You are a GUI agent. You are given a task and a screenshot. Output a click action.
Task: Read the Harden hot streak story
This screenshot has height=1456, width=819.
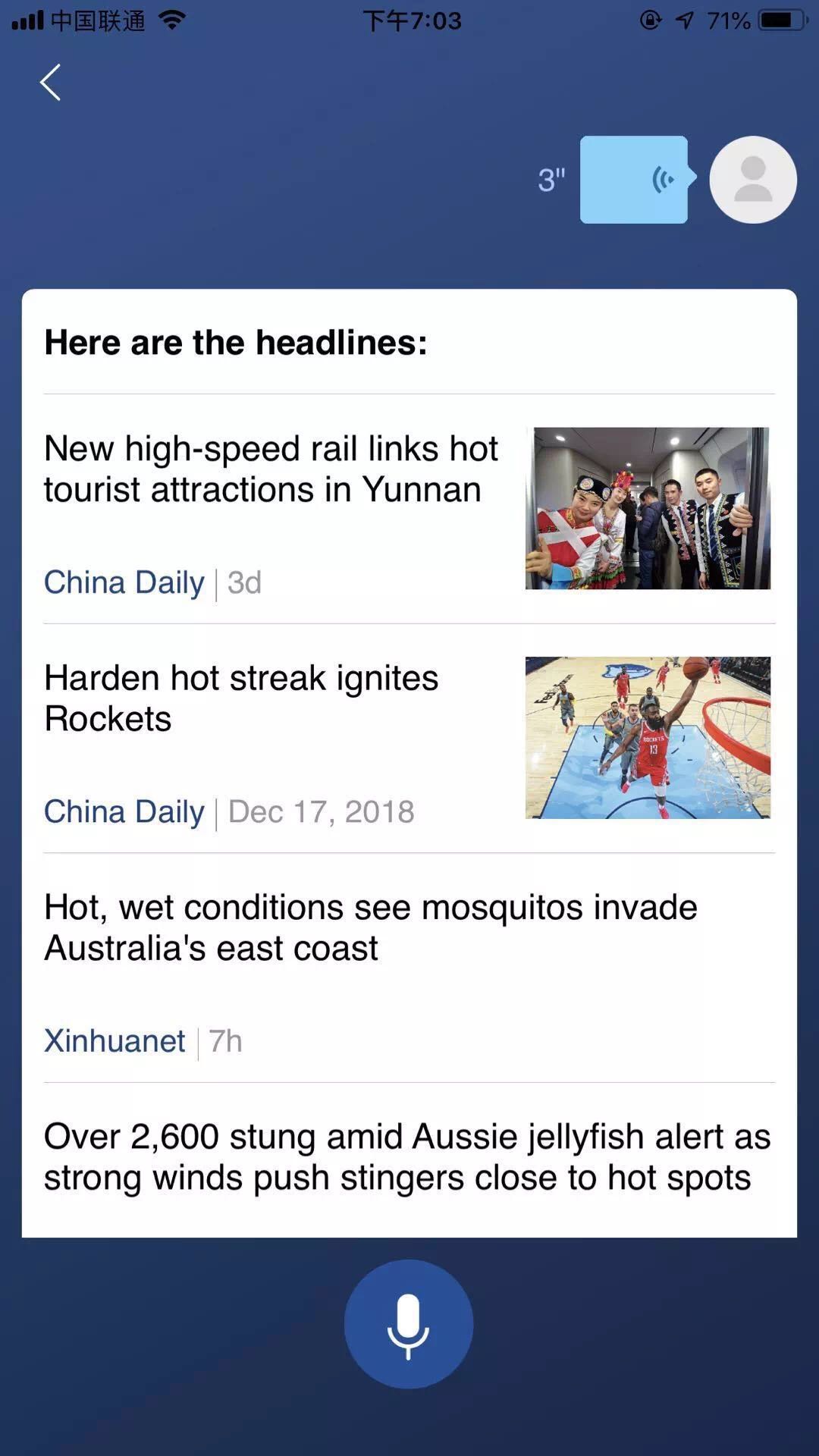241,698
